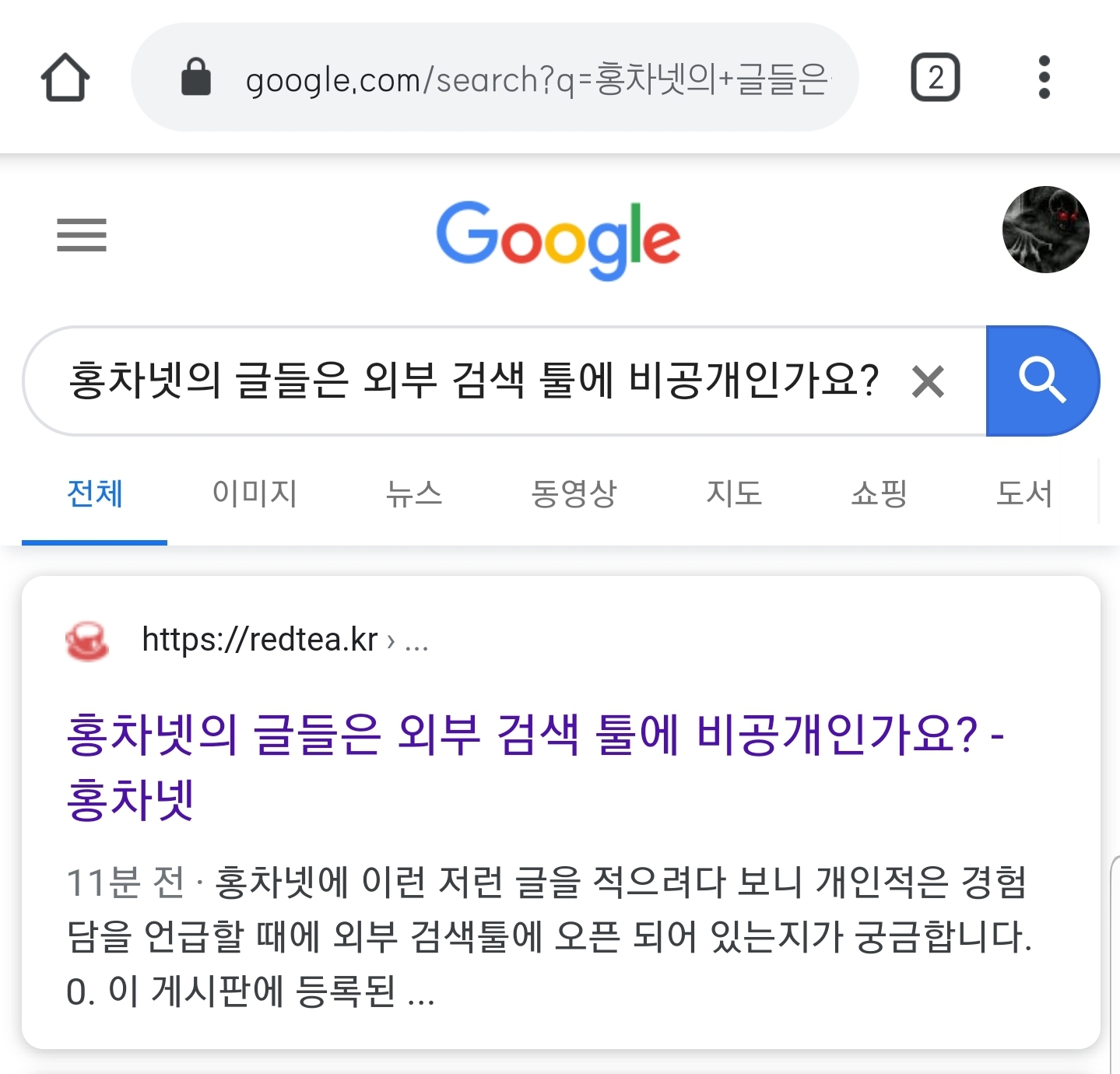Open the Google account profile picture
This screenshot has width=1120, height=1074.
1045,230
